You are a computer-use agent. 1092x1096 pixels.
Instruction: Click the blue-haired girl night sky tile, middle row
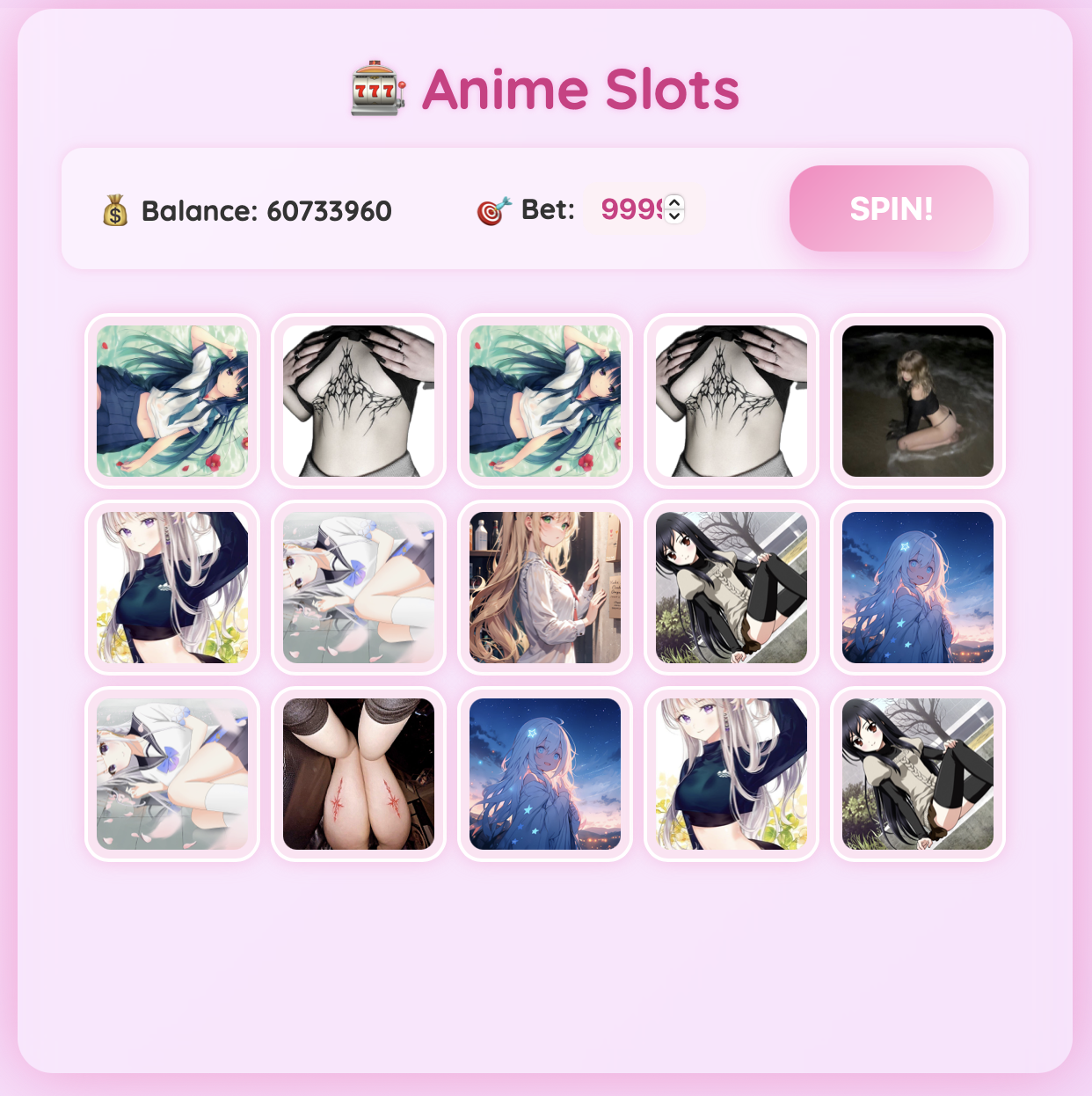(x=917, y=588)
